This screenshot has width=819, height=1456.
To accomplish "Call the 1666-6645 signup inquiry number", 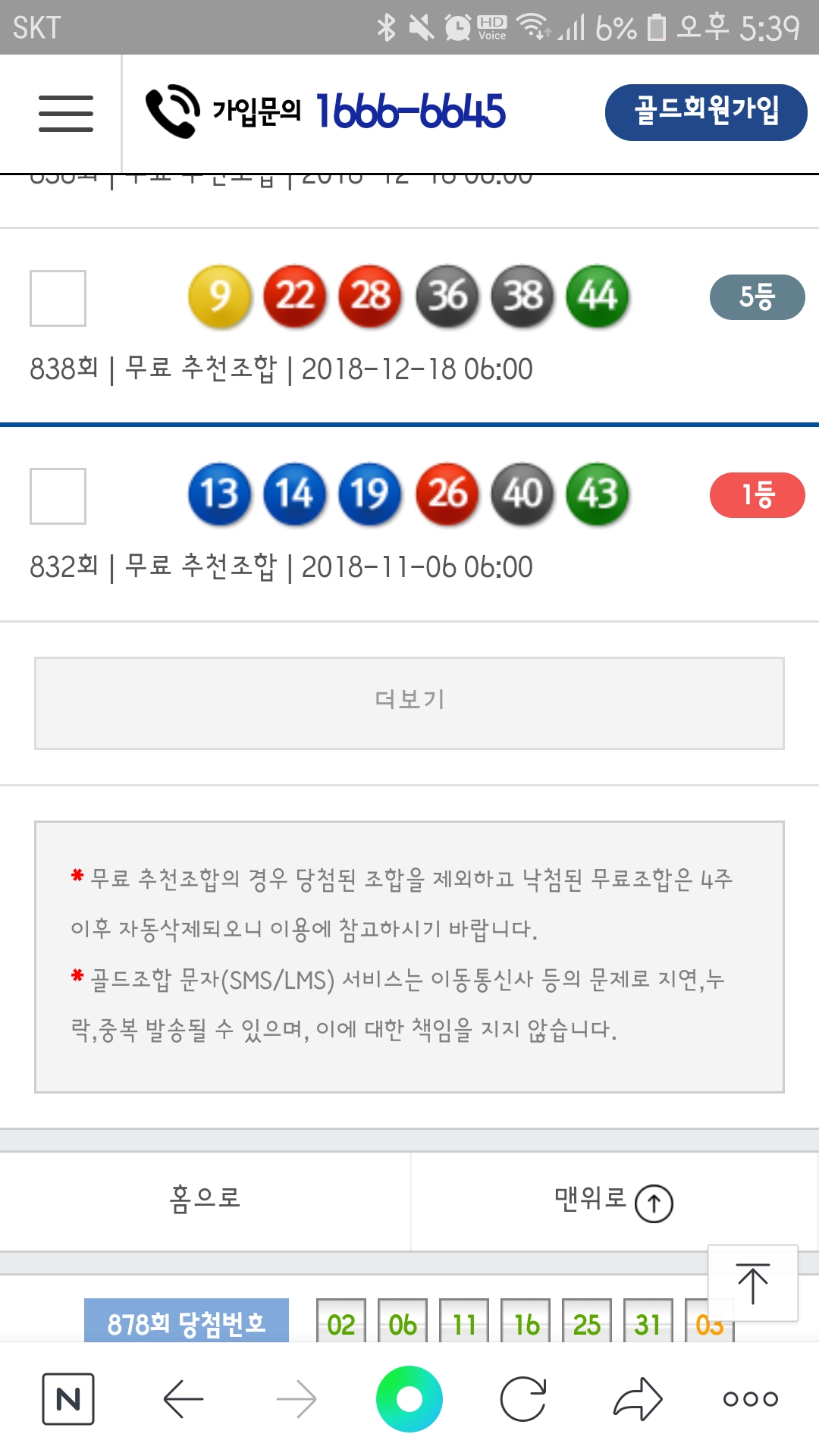I will [x=326, y=111].
